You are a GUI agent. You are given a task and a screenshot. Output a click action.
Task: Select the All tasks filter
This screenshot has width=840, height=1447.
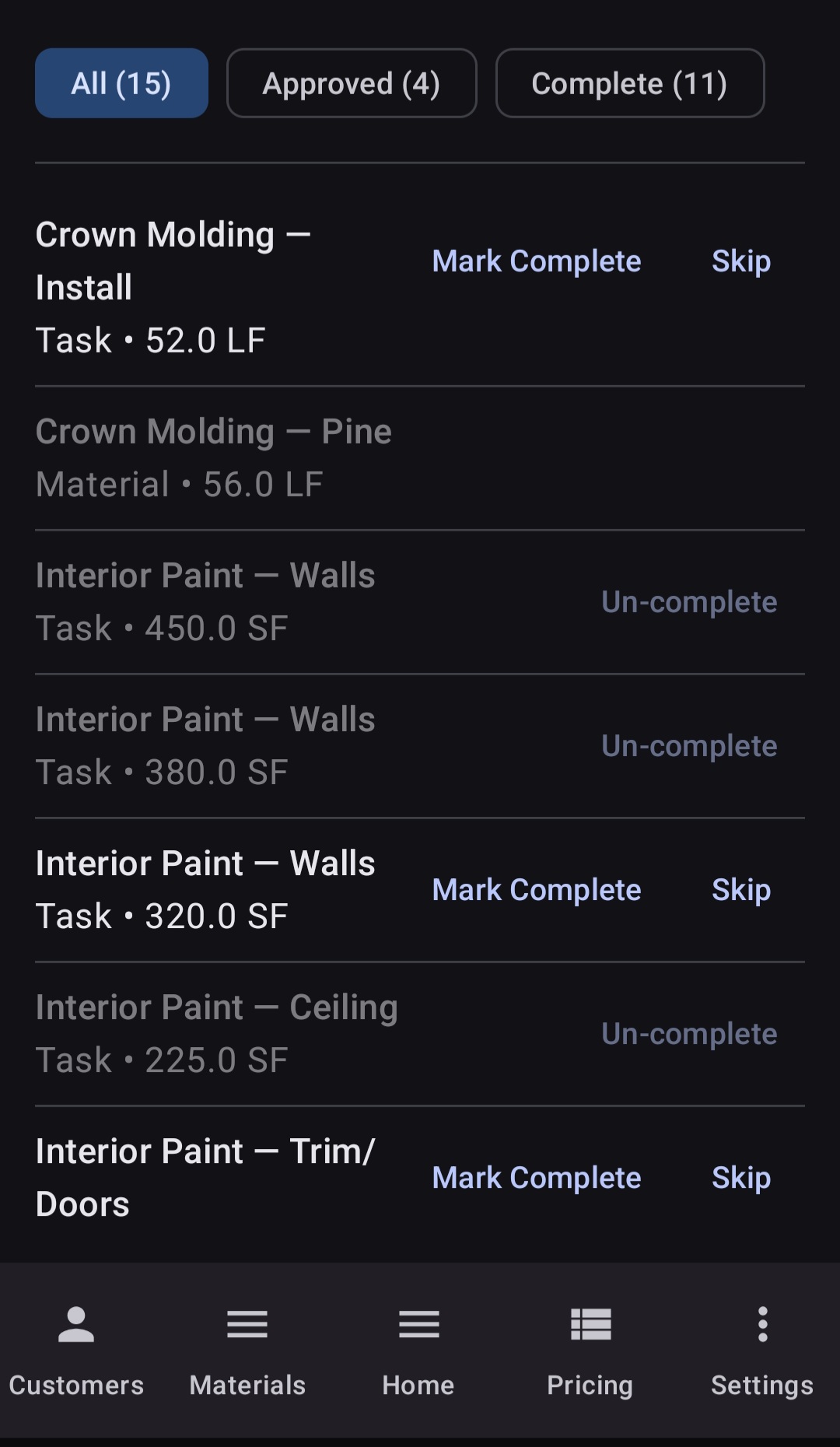click(121, 83)
